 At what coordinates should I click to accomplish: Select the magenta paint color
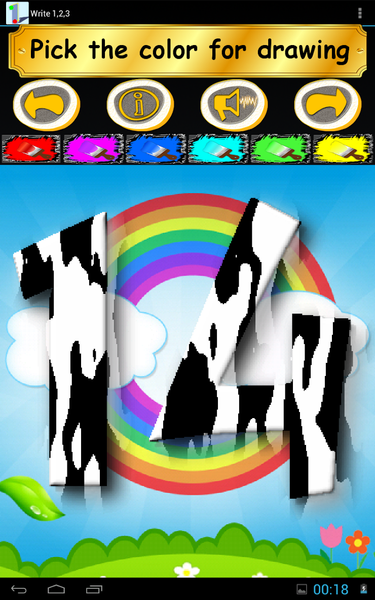93,148
